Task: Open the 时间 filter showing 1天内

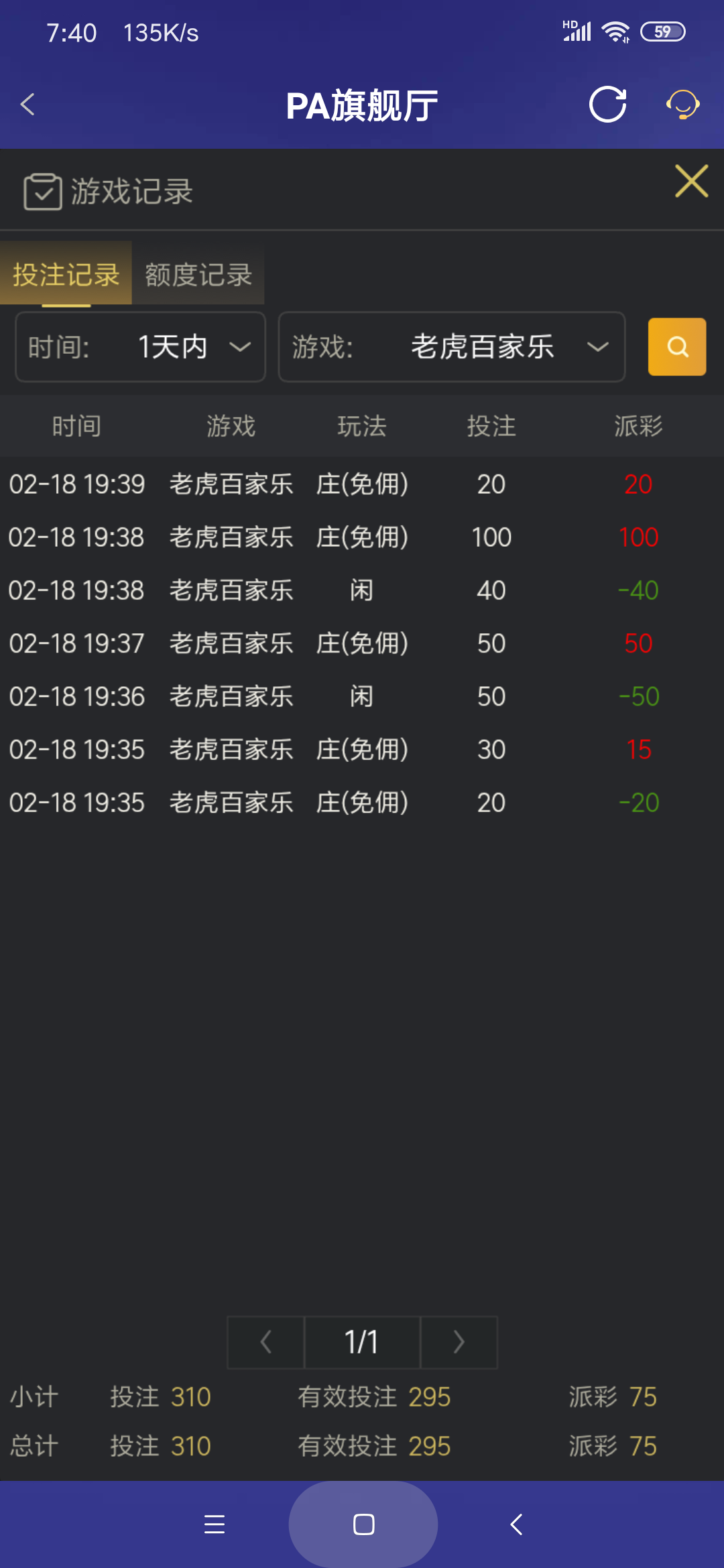Action: click(x=140, y=347)
